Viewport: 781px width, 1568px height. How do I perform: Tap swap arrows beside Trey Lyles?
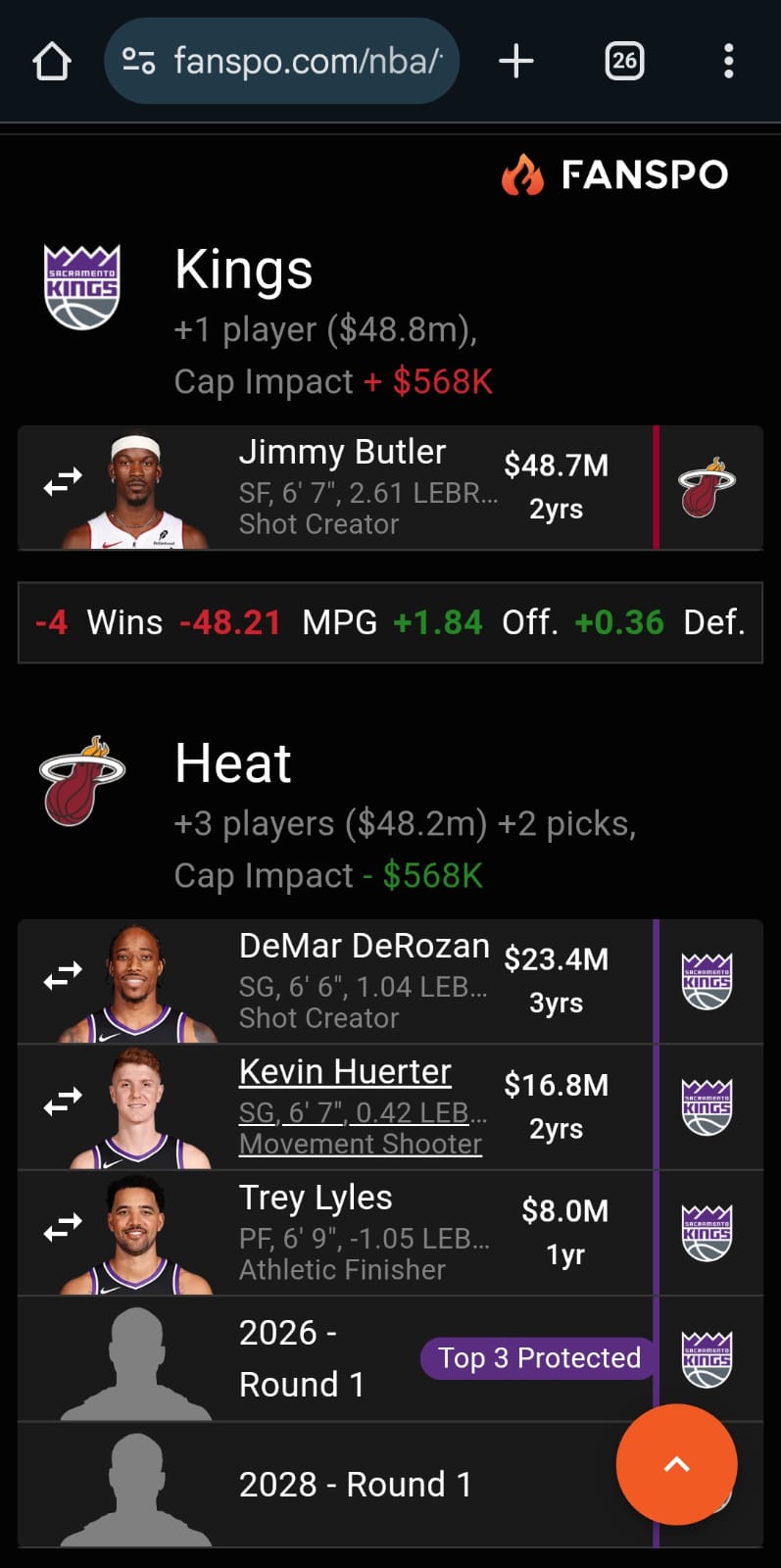pos(63,1227)
